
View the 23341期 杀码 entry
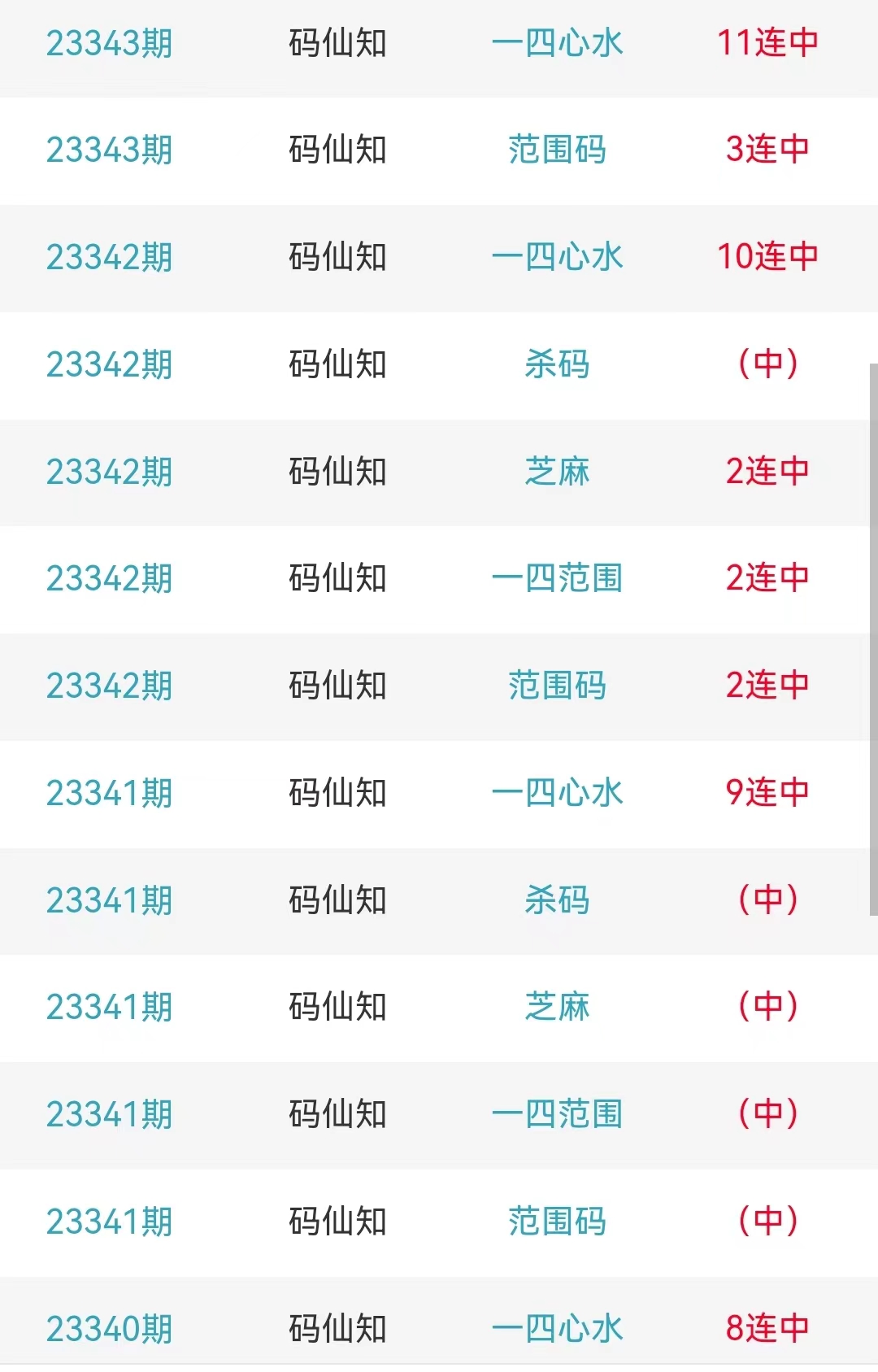(x=558, y=901)
